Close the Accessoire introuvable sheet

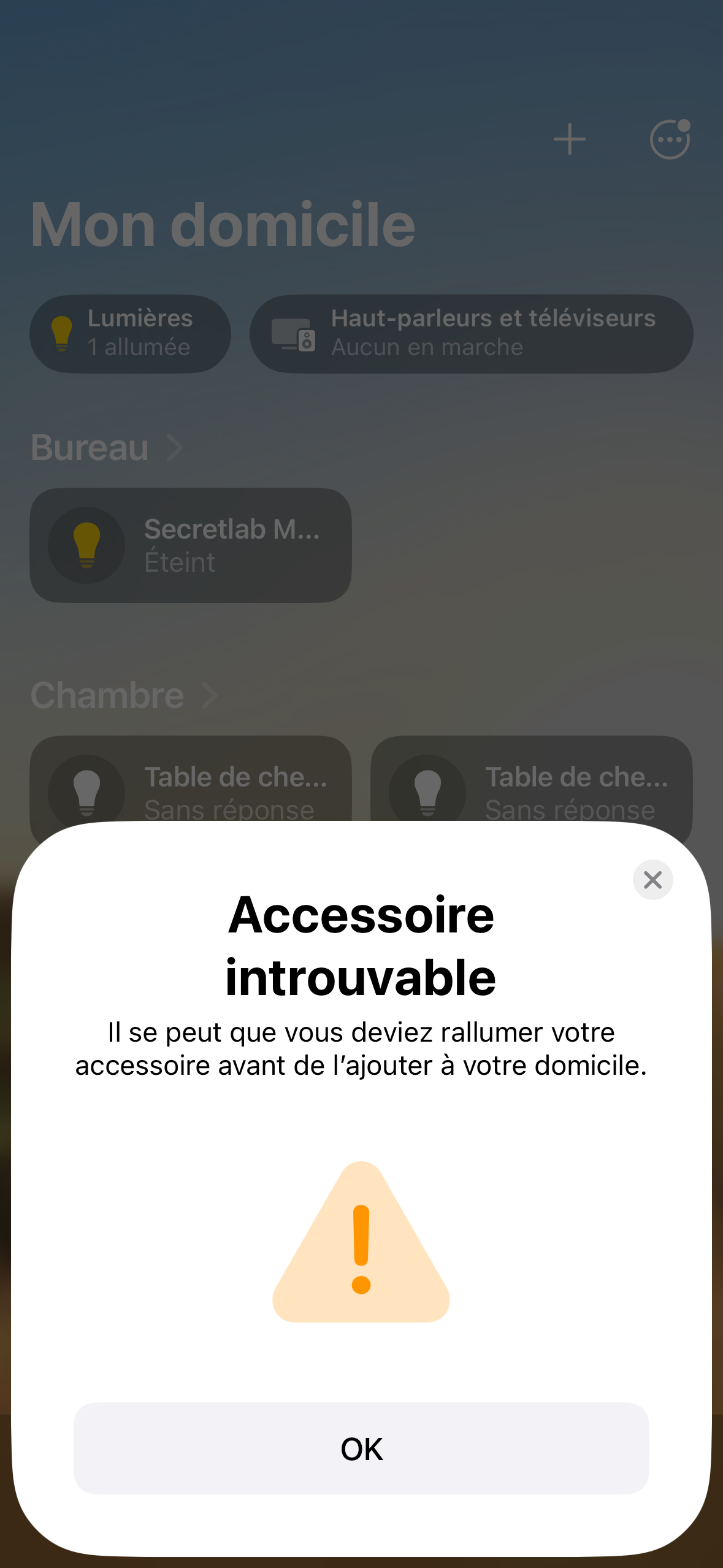click(x=652, y=880)
